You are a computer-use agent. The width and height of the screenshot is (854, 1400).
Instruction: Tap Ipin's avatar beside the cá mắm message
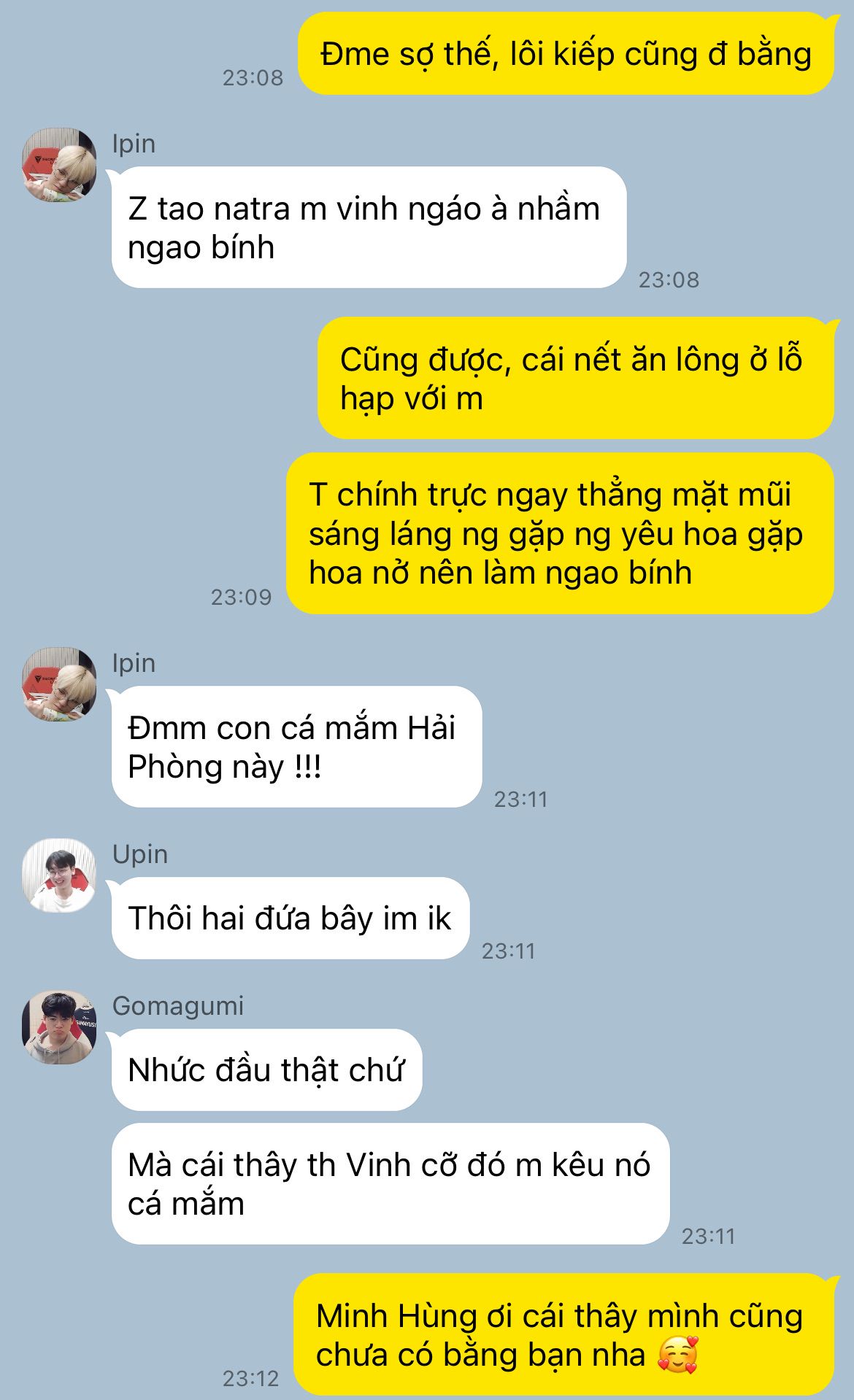[59, 684]
